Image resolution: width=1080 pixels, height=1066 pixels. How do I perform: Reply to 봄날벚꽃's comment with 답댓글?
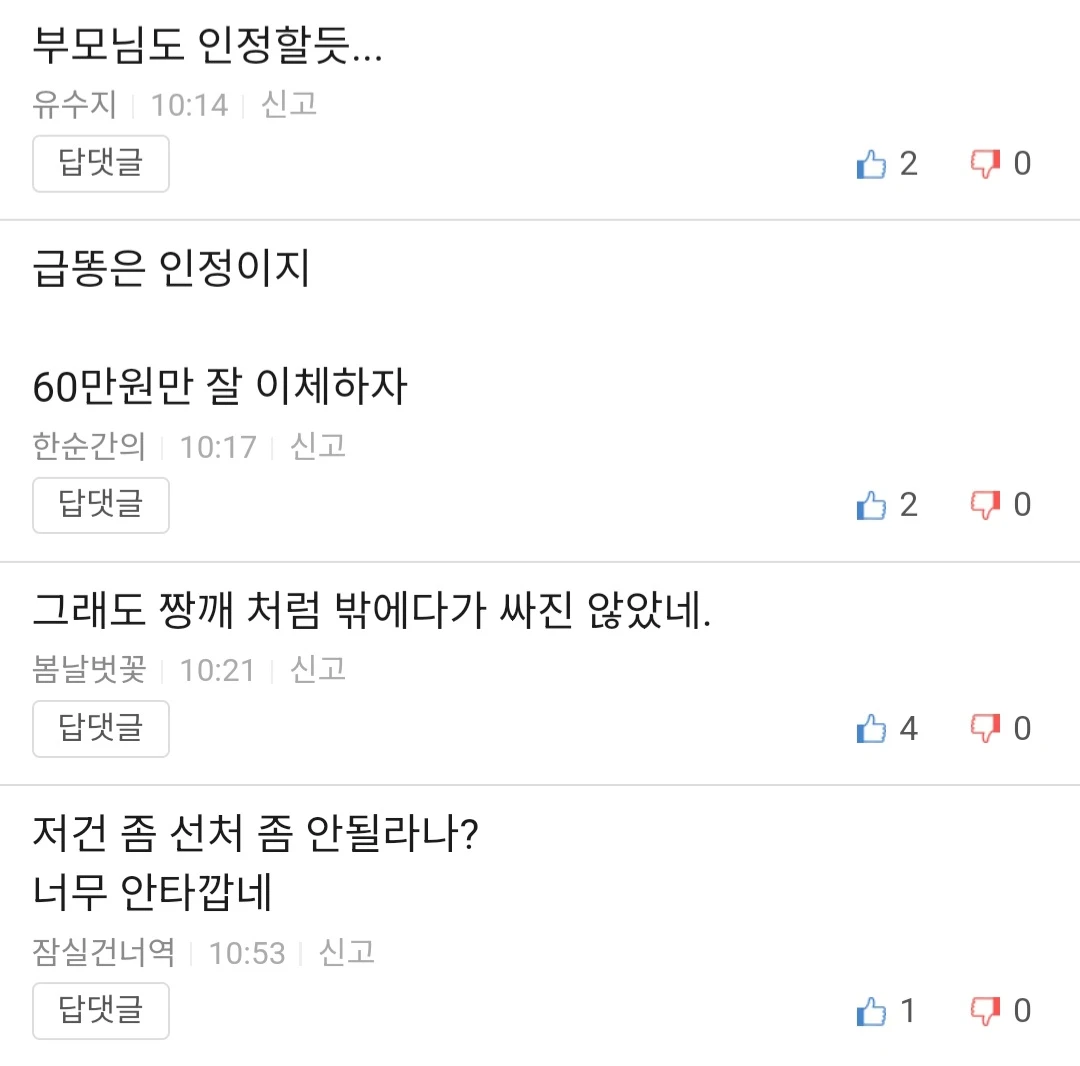pos(101,729)
